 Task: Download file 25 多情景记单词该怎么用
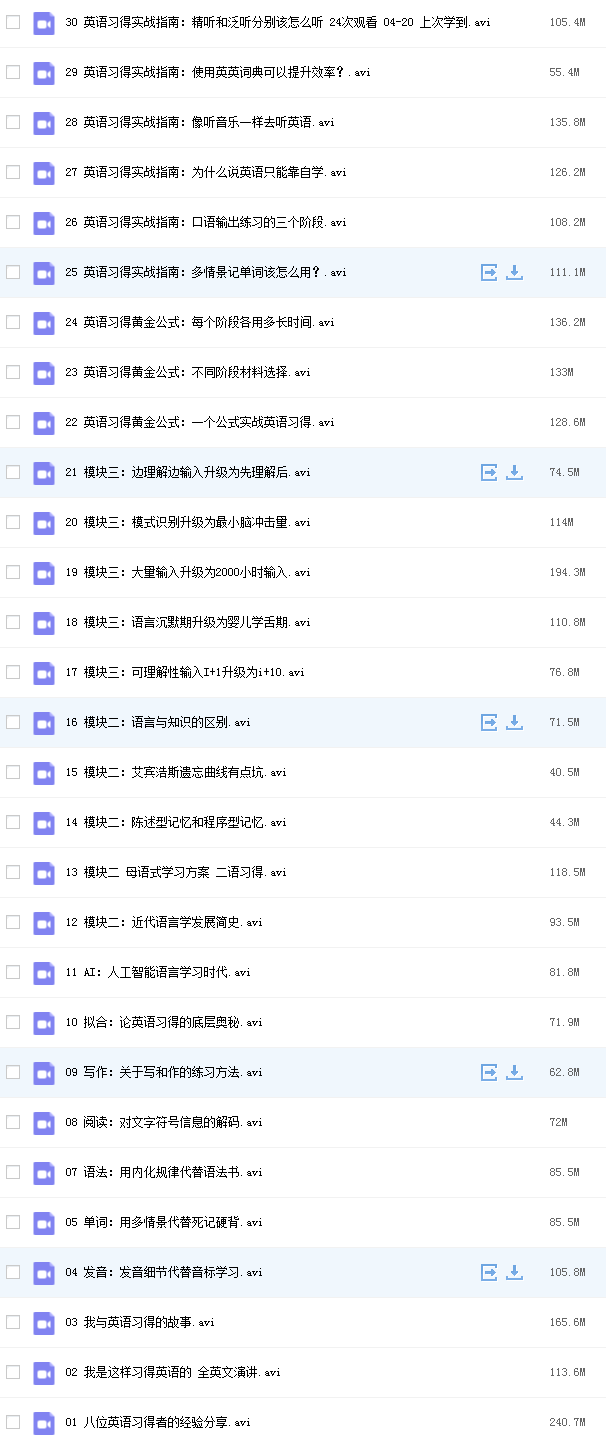coord(514,272)
